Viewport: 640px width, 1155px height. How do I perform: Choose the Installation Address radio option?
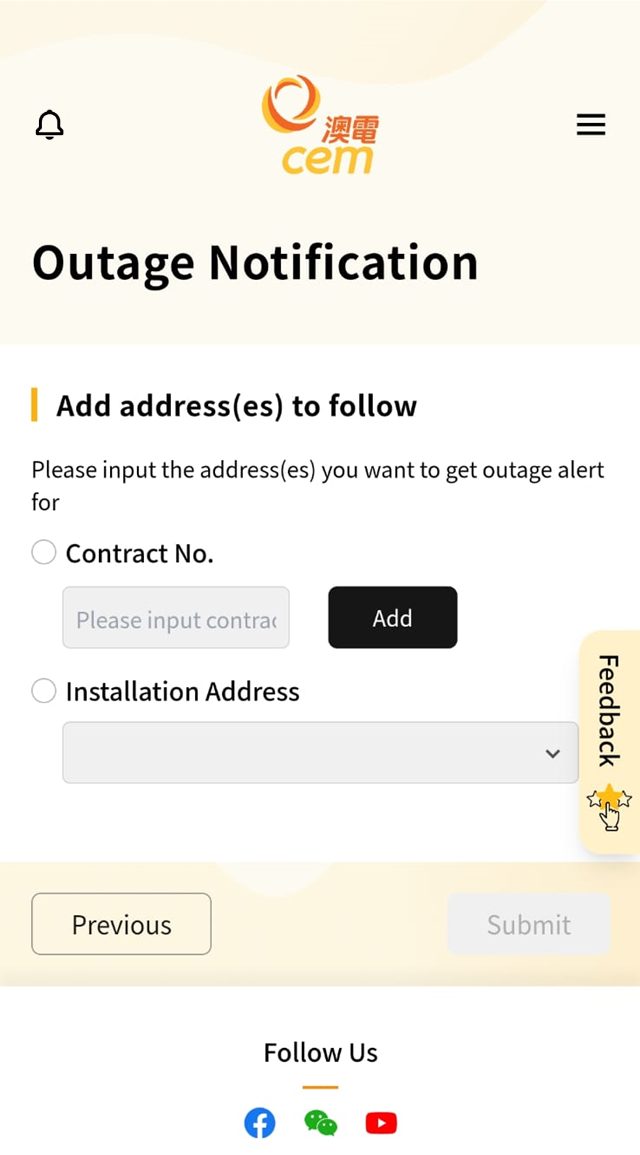coord(43,691)
